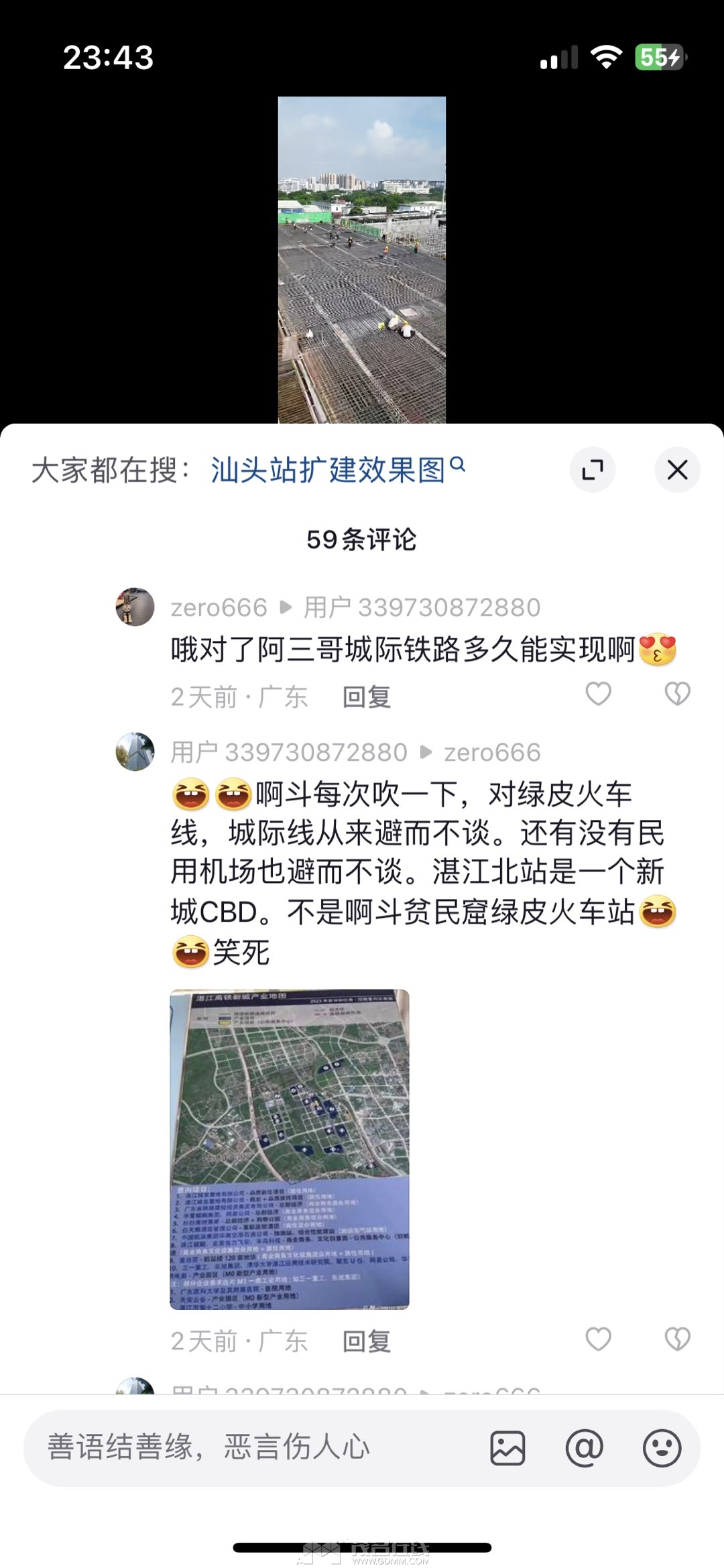The height and width of the screenshot is (1568, 724).
Task: Mention someone with the @ icon
Action: [x=585, y=1448]
